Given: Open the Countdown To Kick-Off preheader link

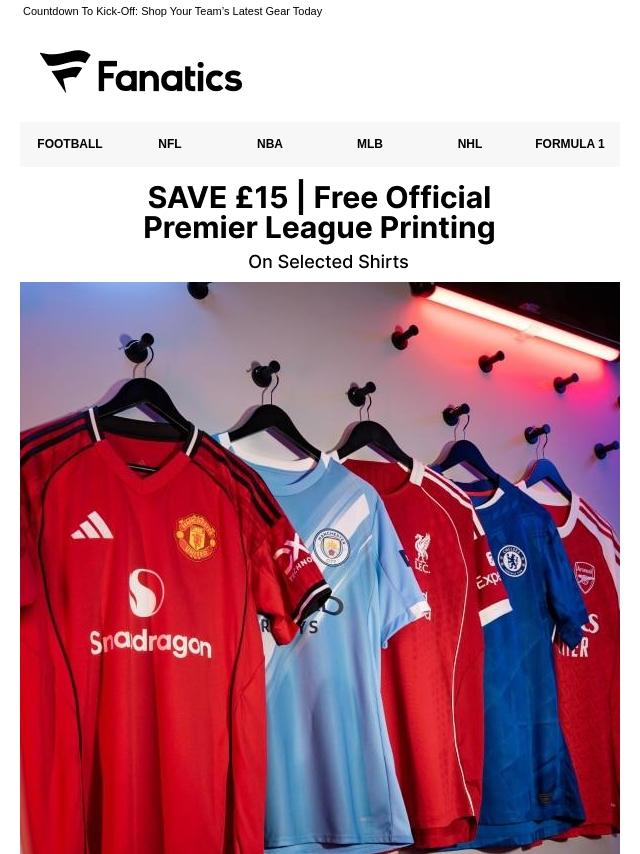Looking at the screenshot, I should [172, 11].
